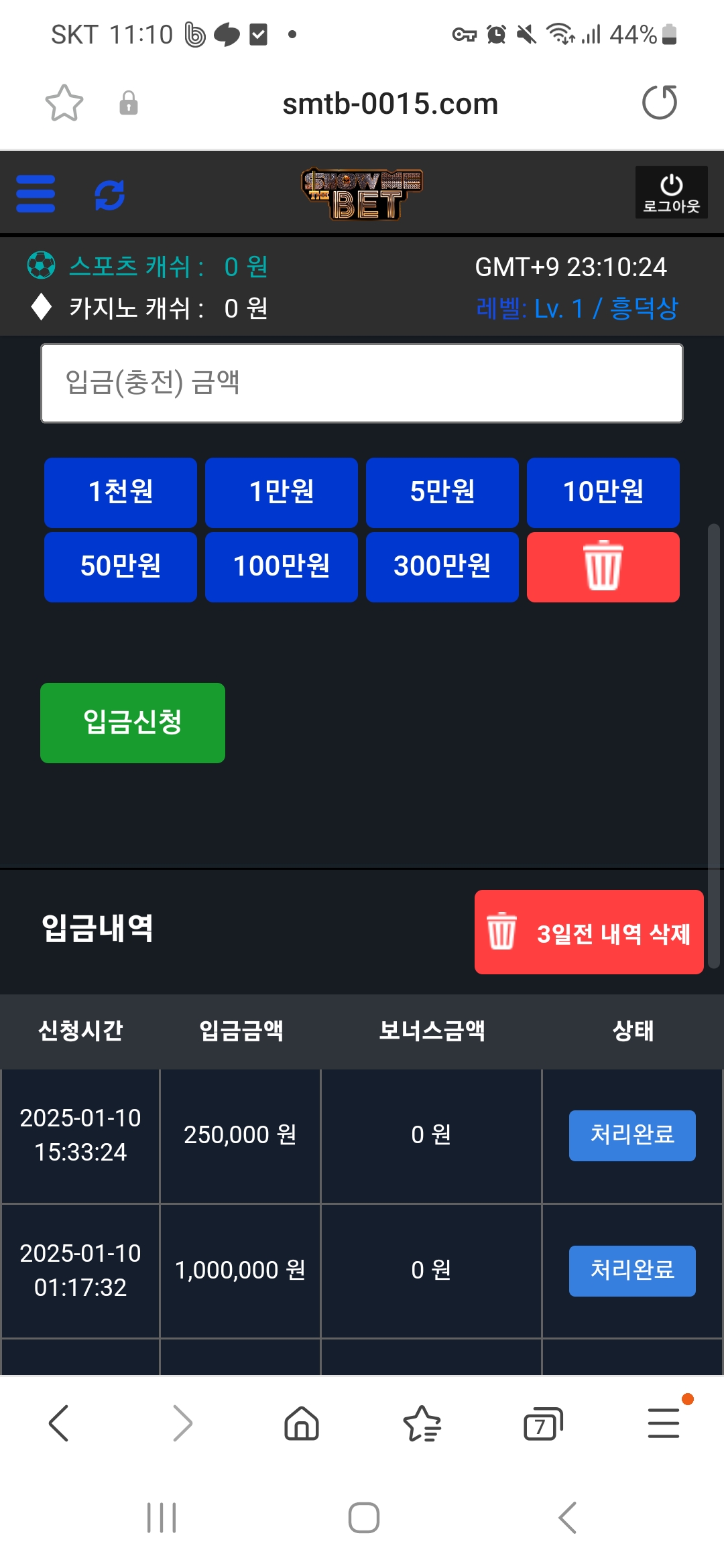
Task: Choose the 300만원 amount button
Action: 442,567
